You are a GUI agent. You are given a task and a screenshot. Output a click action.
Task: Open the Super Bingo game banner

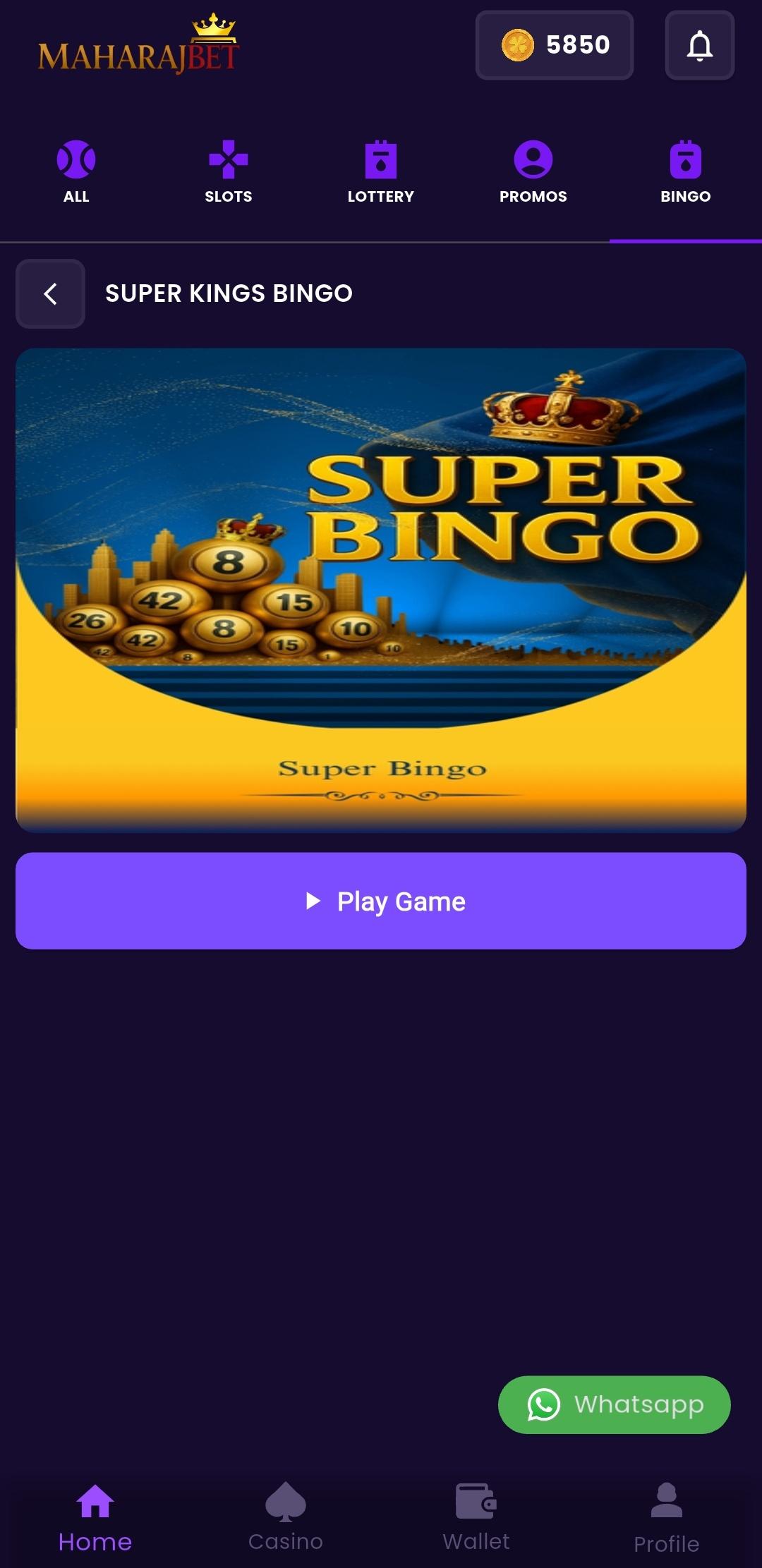(x=381, y=590)
